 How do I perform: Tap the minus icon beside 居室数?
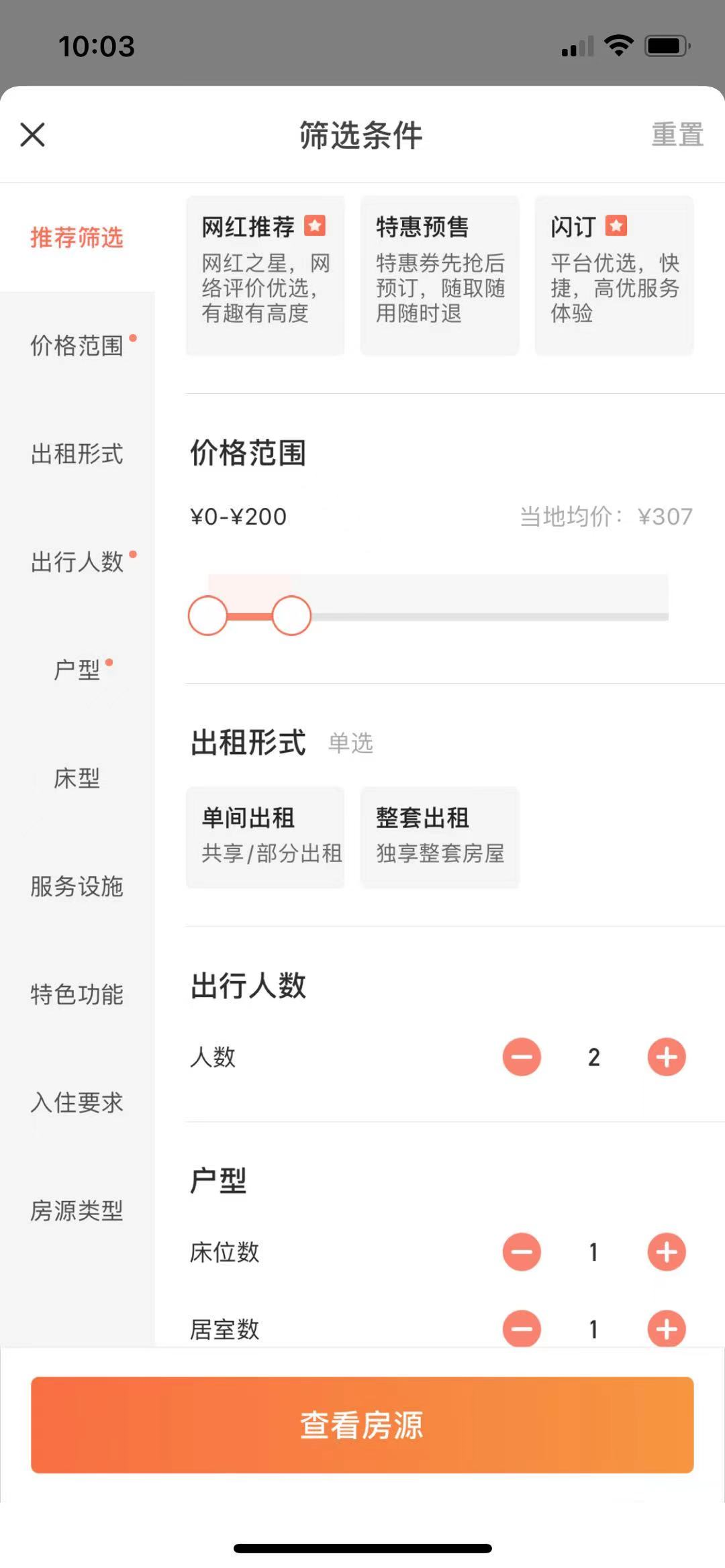(x=522, y=1328)
